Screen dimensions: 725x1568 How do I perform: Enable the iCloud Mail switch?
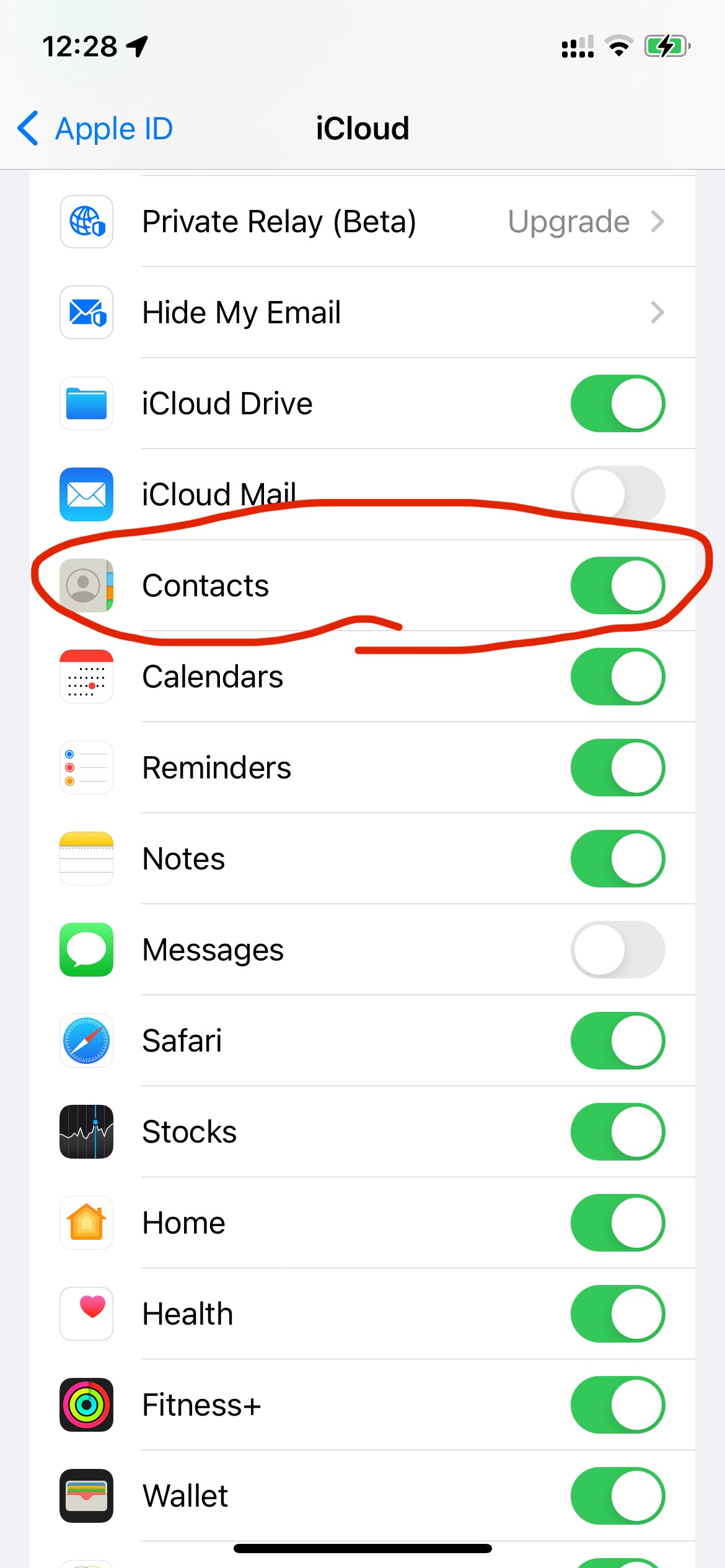[617, 494]
